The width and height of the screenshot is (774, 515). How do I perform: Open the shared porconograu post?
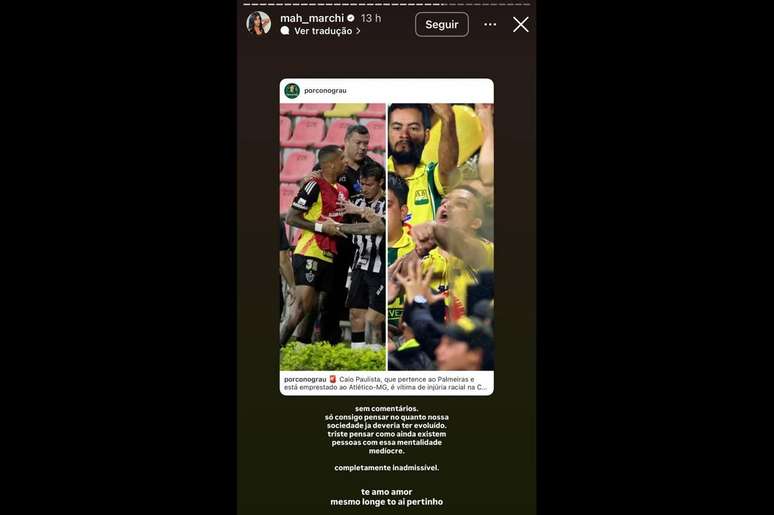tap(386, 236)
